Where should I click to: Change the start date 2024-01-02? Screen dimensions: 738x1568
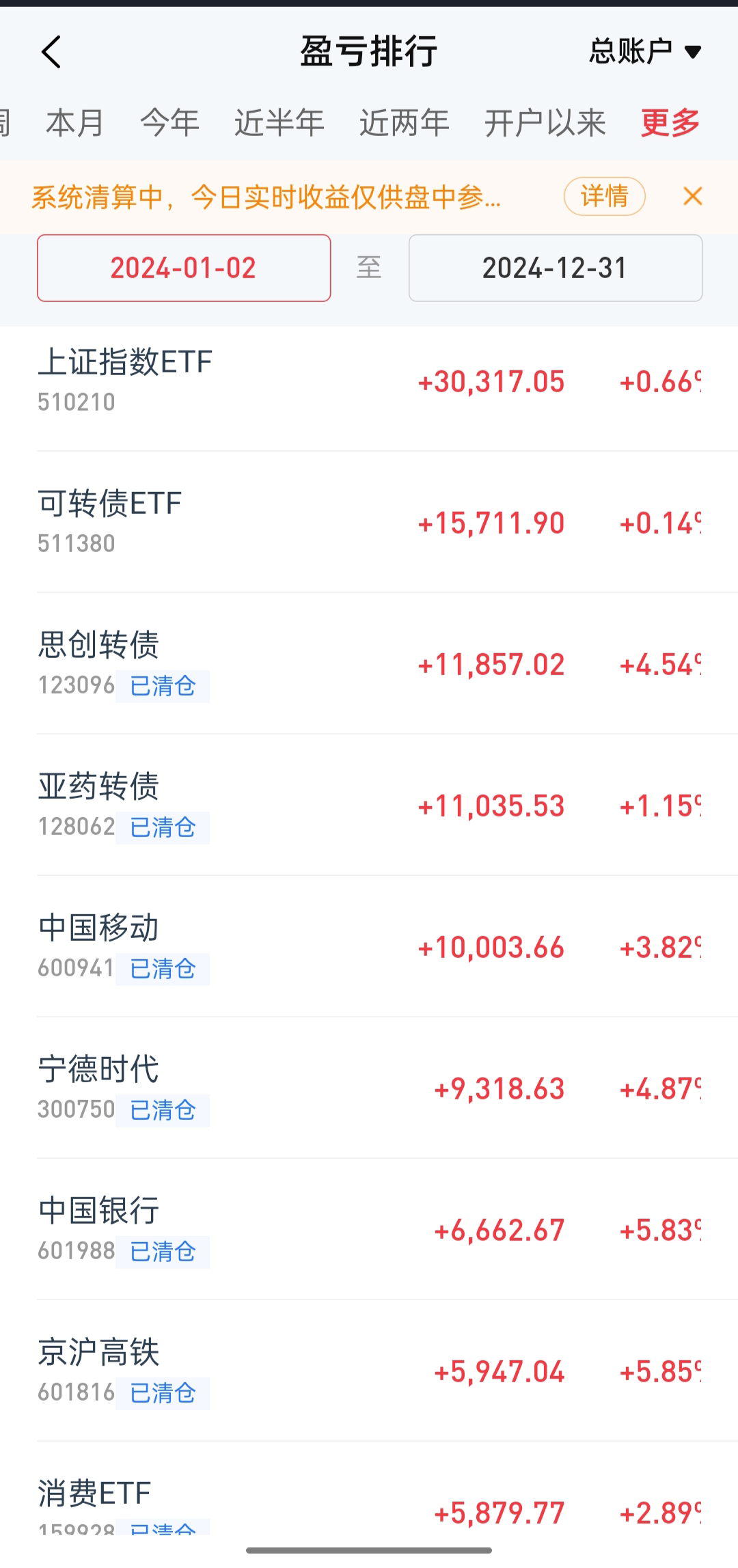pos(184,268)
